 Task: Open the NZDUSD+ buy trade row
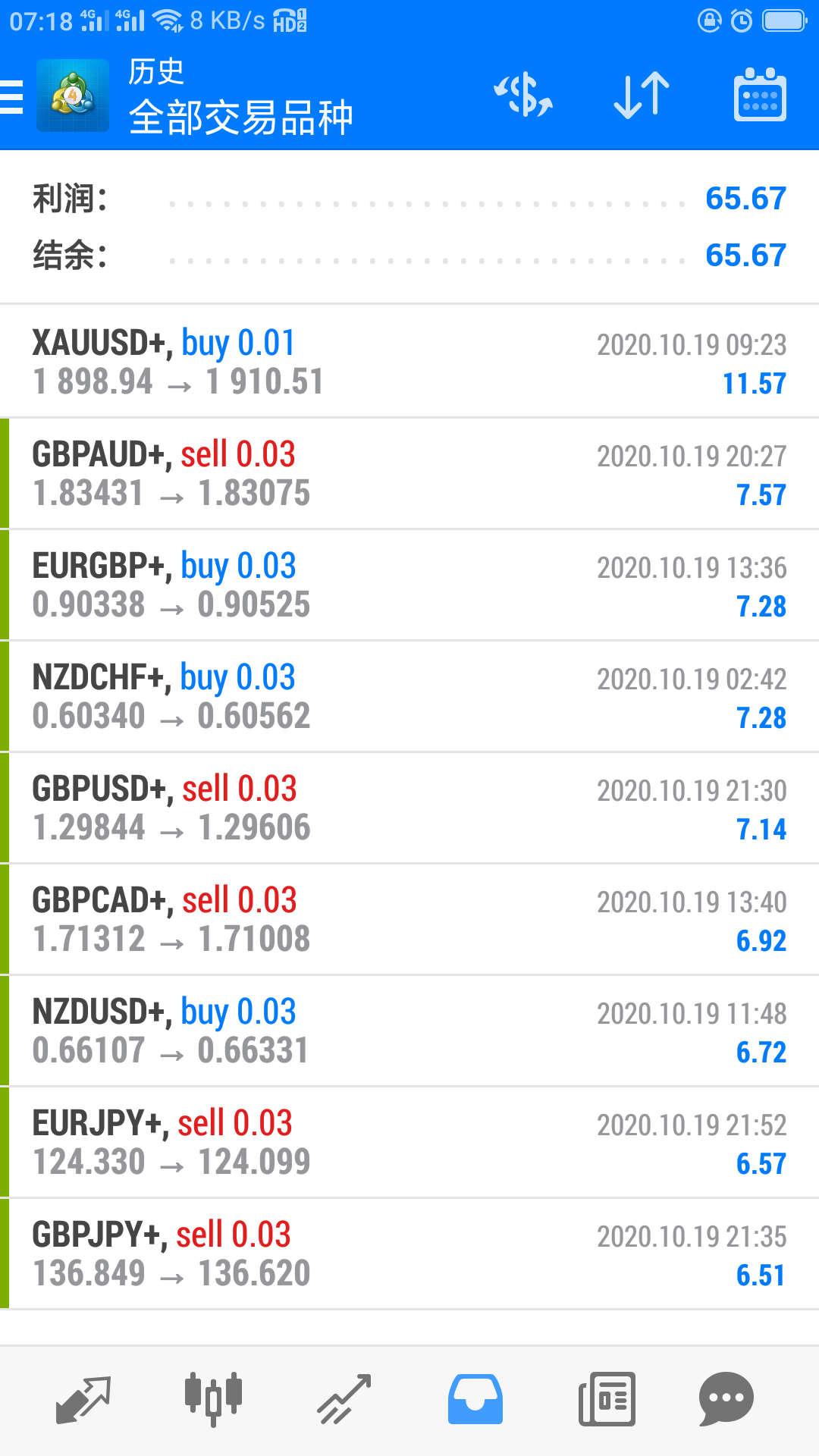(x=409, y=1031)
